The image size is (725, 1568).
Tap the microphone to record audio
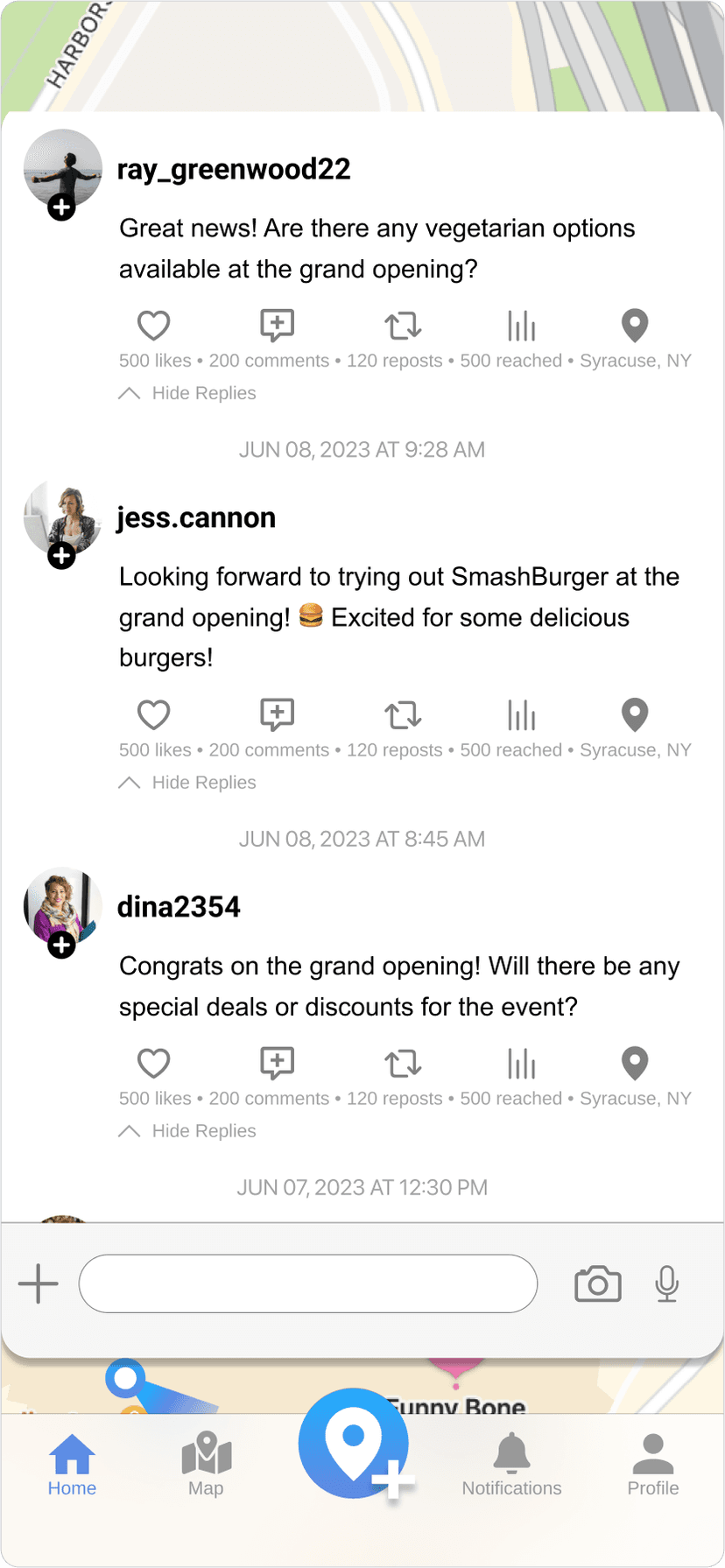[x=666, y=1283]
